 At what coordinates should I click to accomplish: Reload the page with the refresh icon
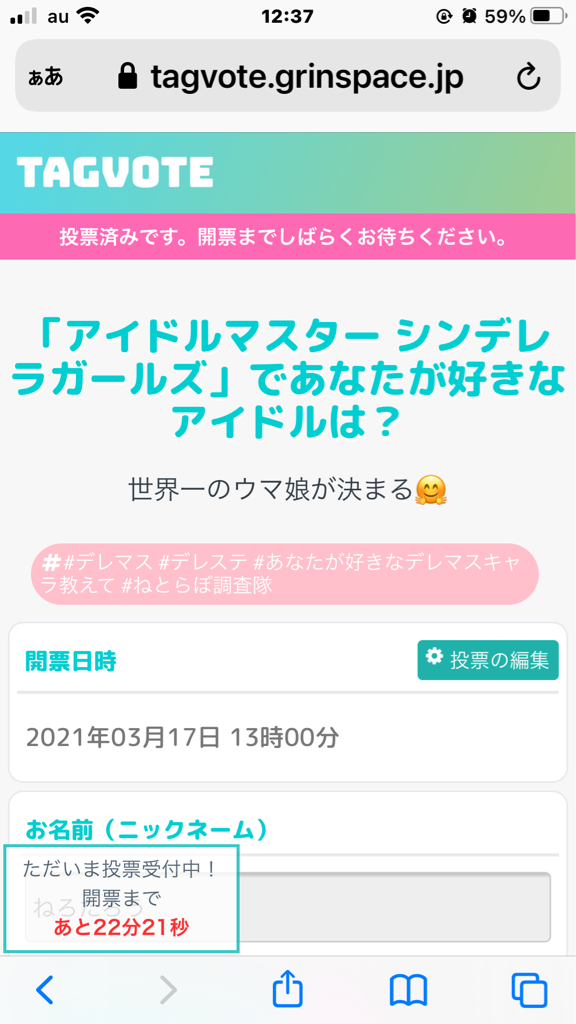pyautogui.click(x=528, y=78)
